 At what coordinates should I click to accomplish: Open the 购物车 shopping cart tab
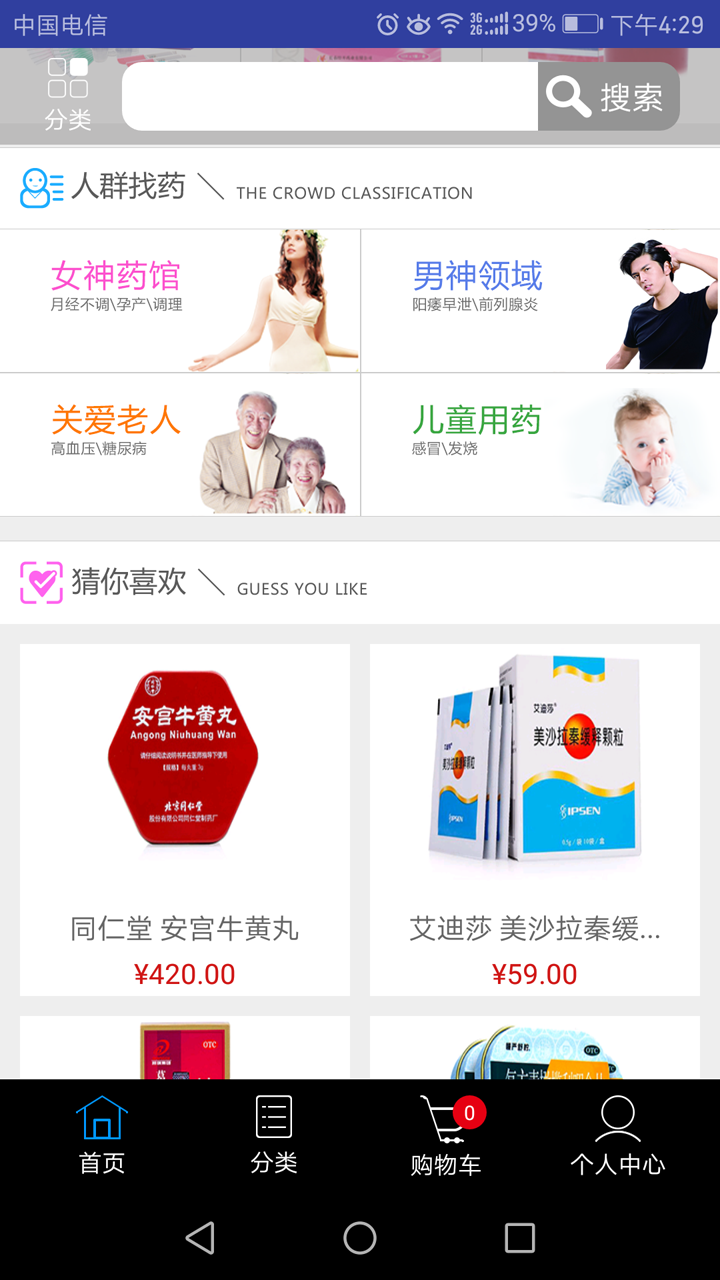[446, 1135]
